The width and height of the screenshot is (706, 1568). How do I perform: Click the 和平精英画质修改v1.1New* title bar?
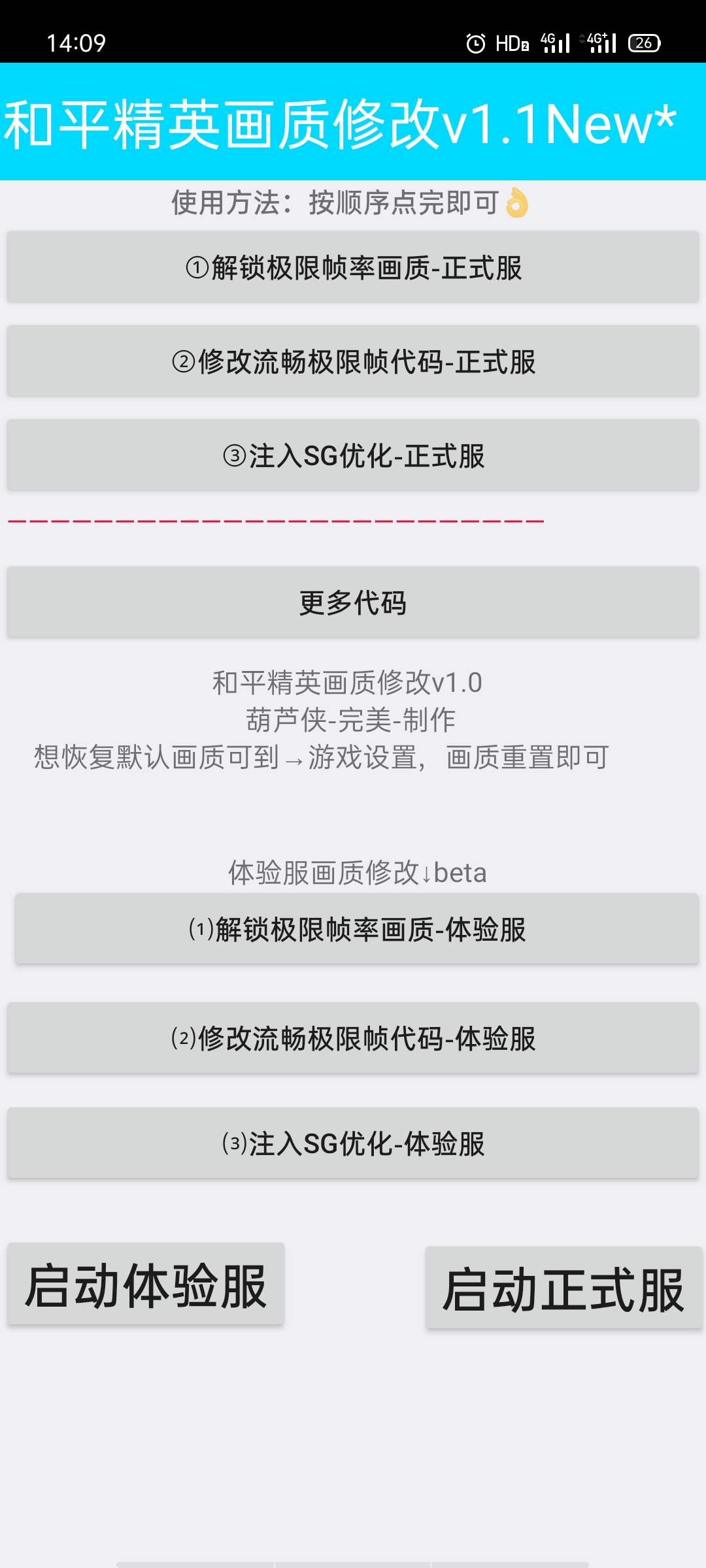pyautogui.click(x=353, y=123)
